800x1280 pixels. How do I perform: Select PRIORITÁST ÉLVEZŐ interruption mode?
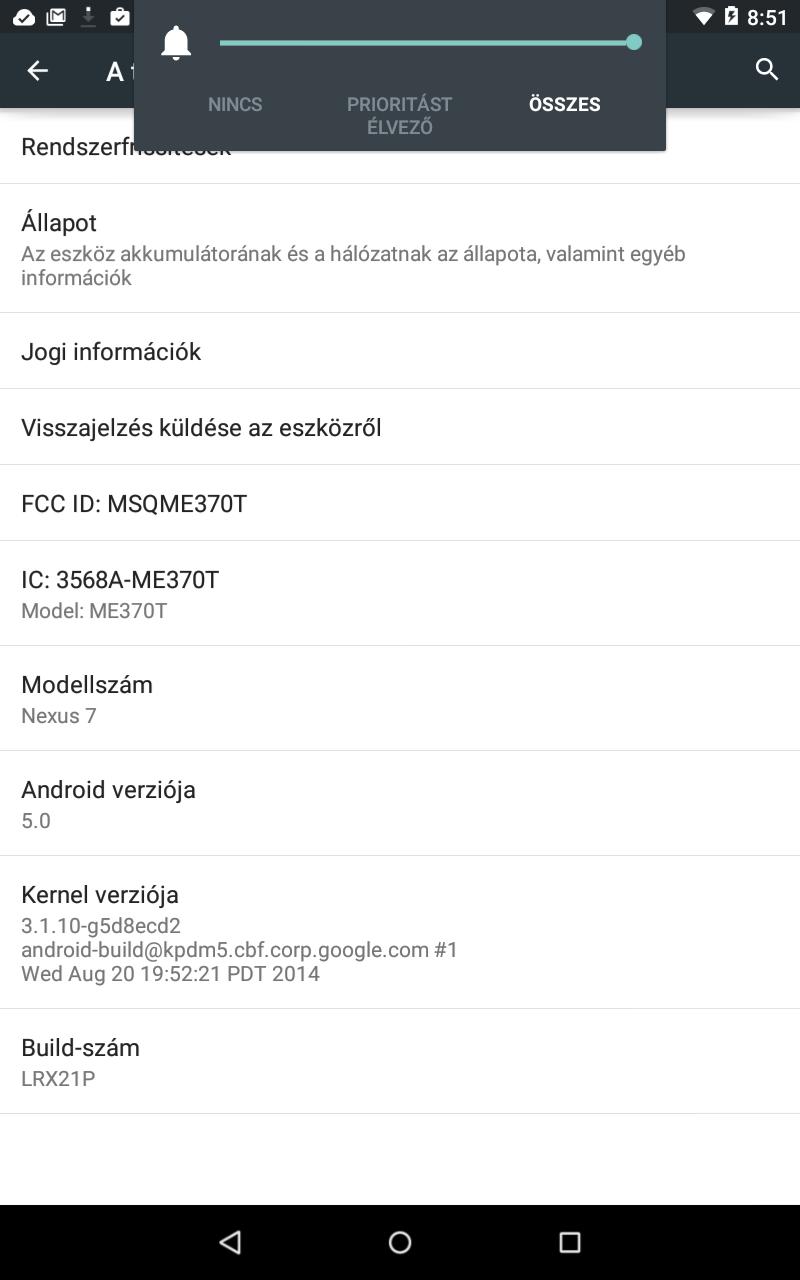pos(399,115)
